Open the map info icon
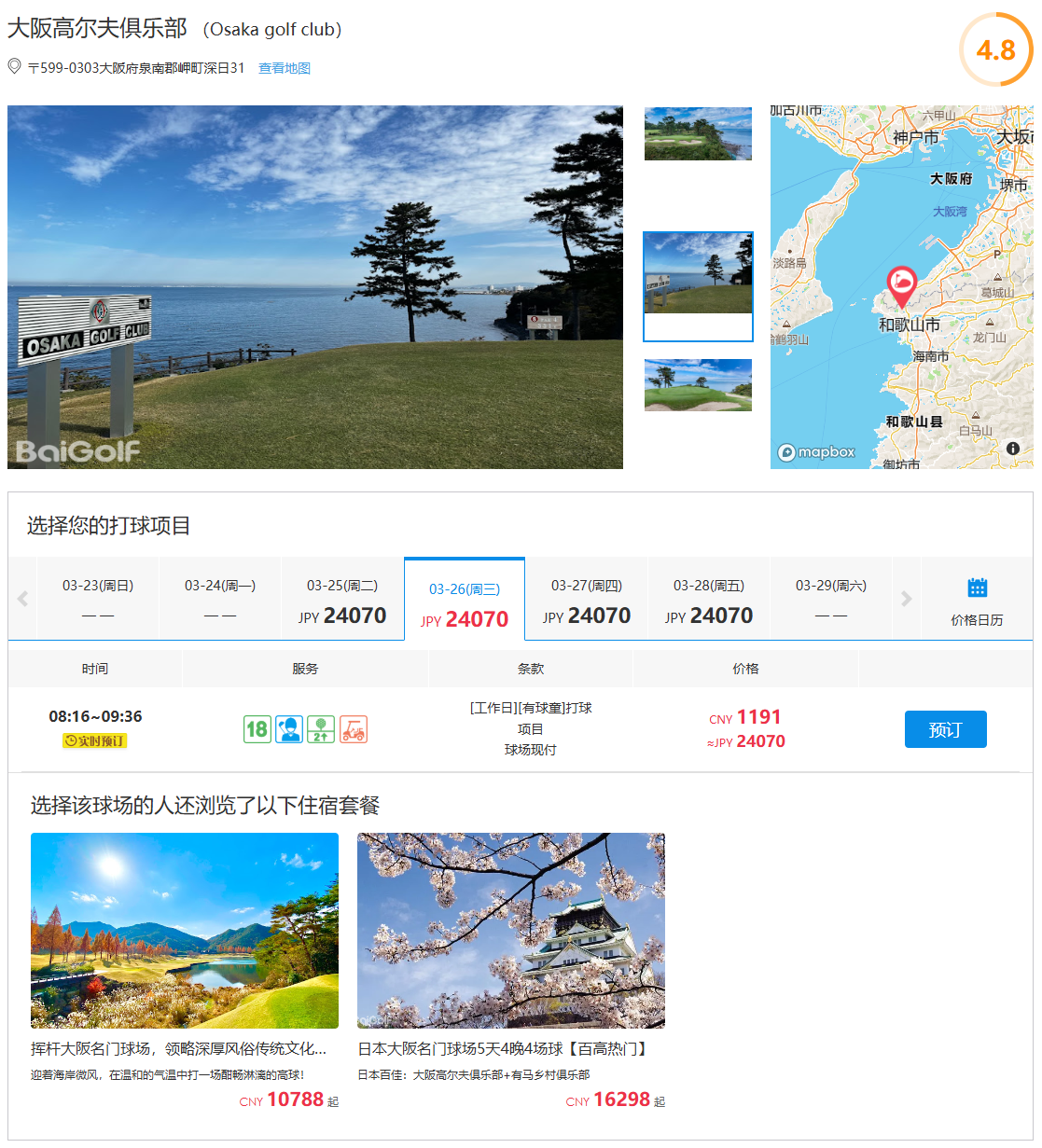 (x=1013, y=449)
